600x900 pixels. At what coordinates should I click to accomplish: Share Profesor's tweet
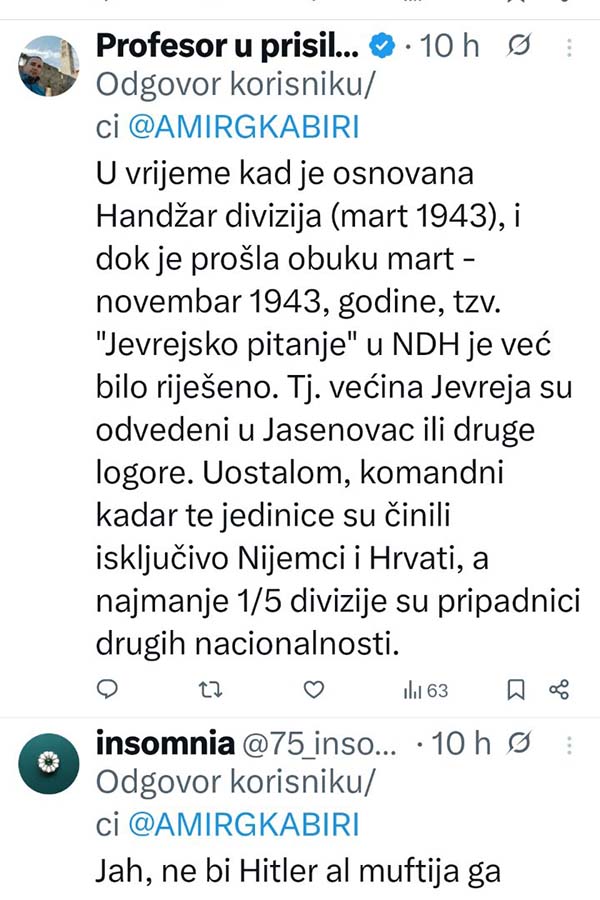click(559, 689)
